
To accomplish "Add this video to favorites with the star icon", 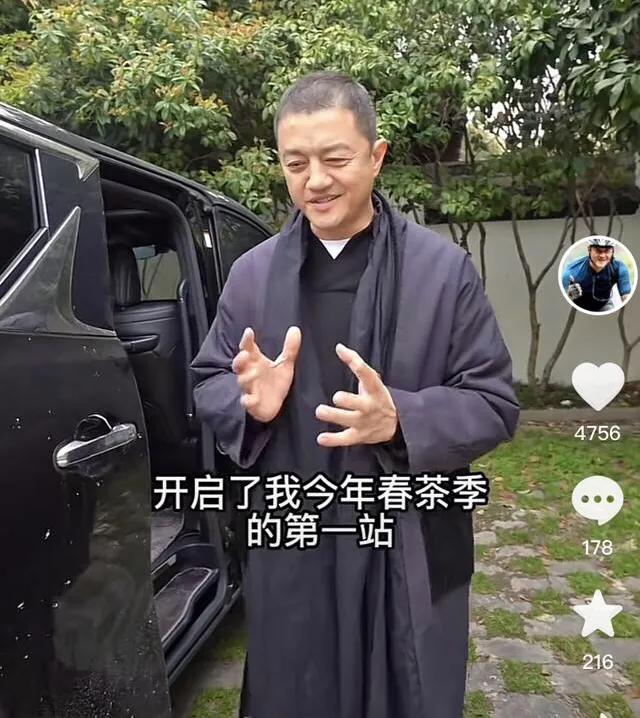I will click(x=598, y=614).
